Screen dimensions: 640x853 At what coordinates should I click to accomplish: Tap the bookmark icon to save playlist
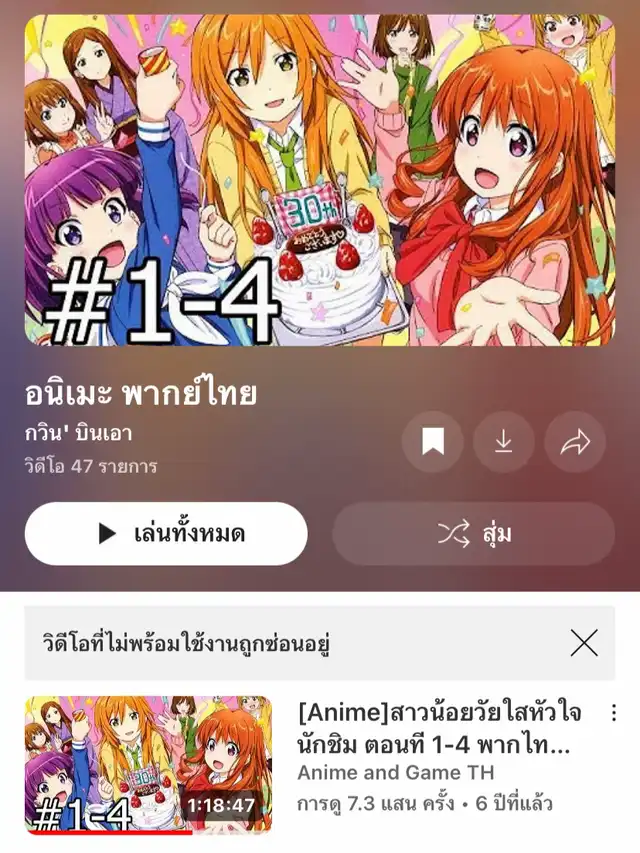433,441
